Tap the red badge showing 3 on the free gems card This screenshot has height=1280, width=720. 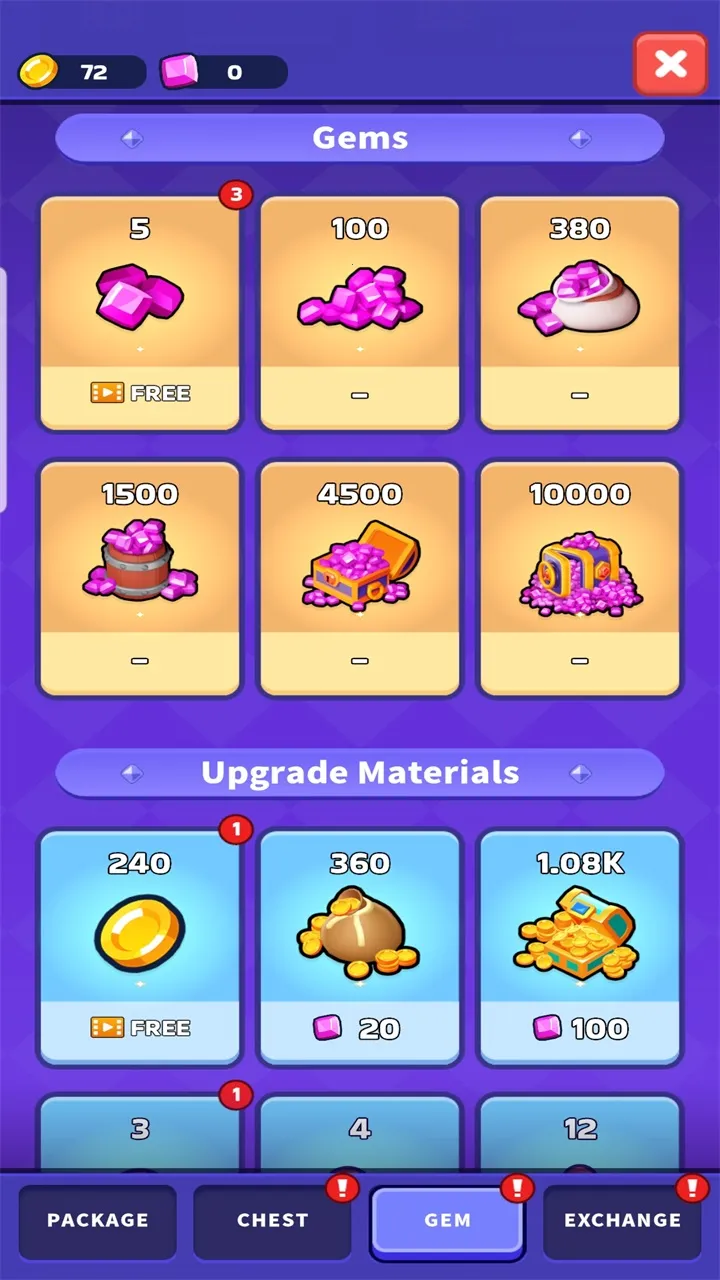(236, 195)
